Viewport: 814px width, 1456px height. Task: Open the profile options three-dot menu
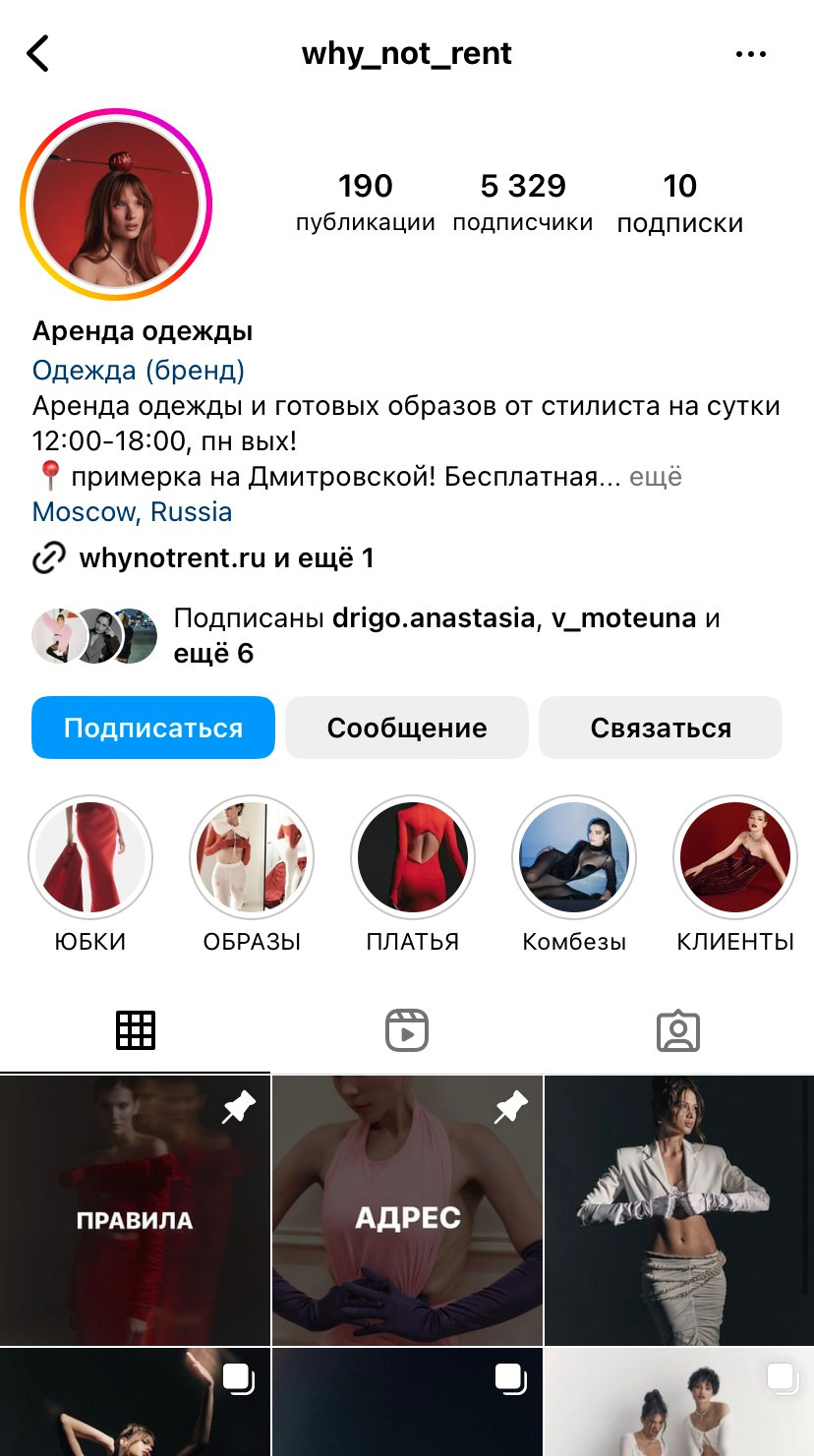[752, 53]
